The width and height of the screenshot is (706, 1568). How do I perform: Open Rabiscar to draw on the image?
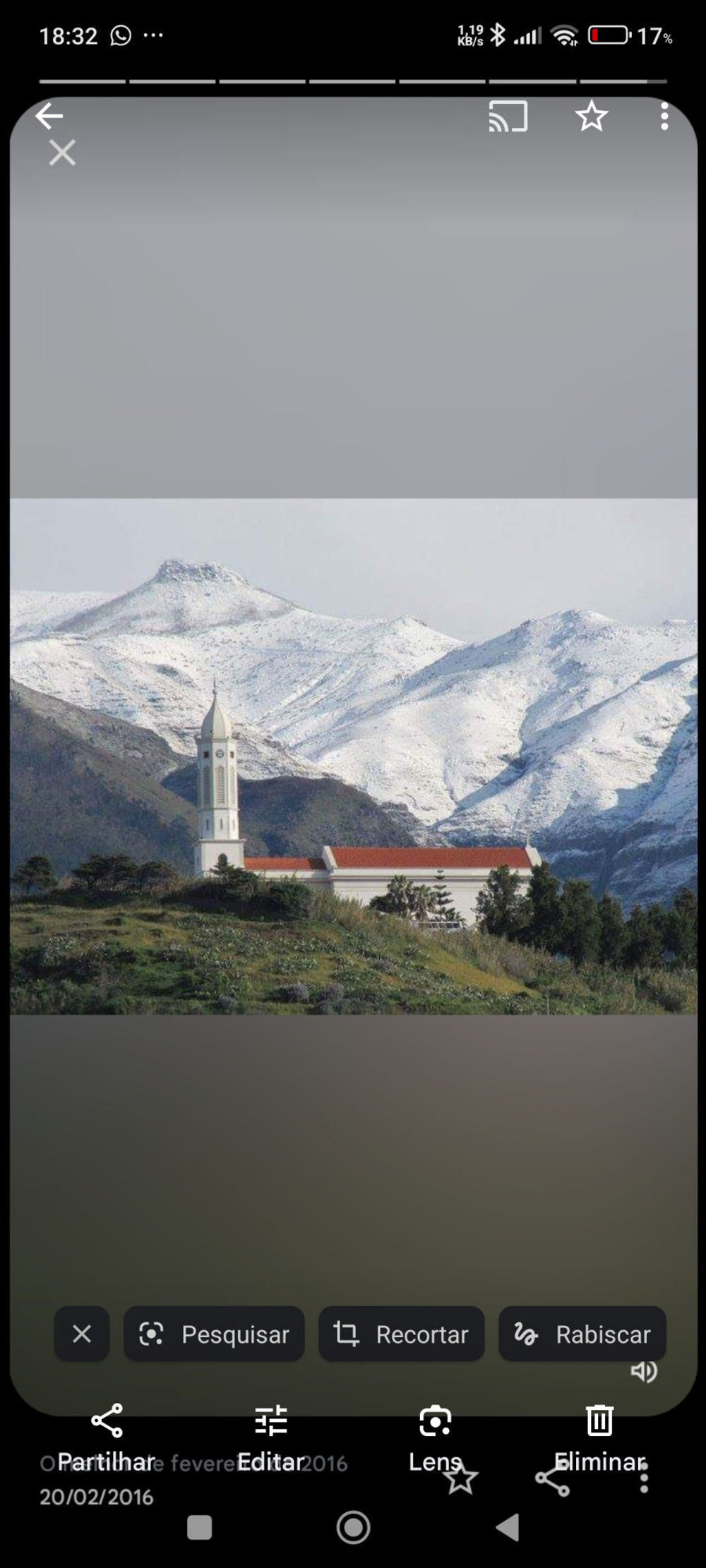(582, 1334)
